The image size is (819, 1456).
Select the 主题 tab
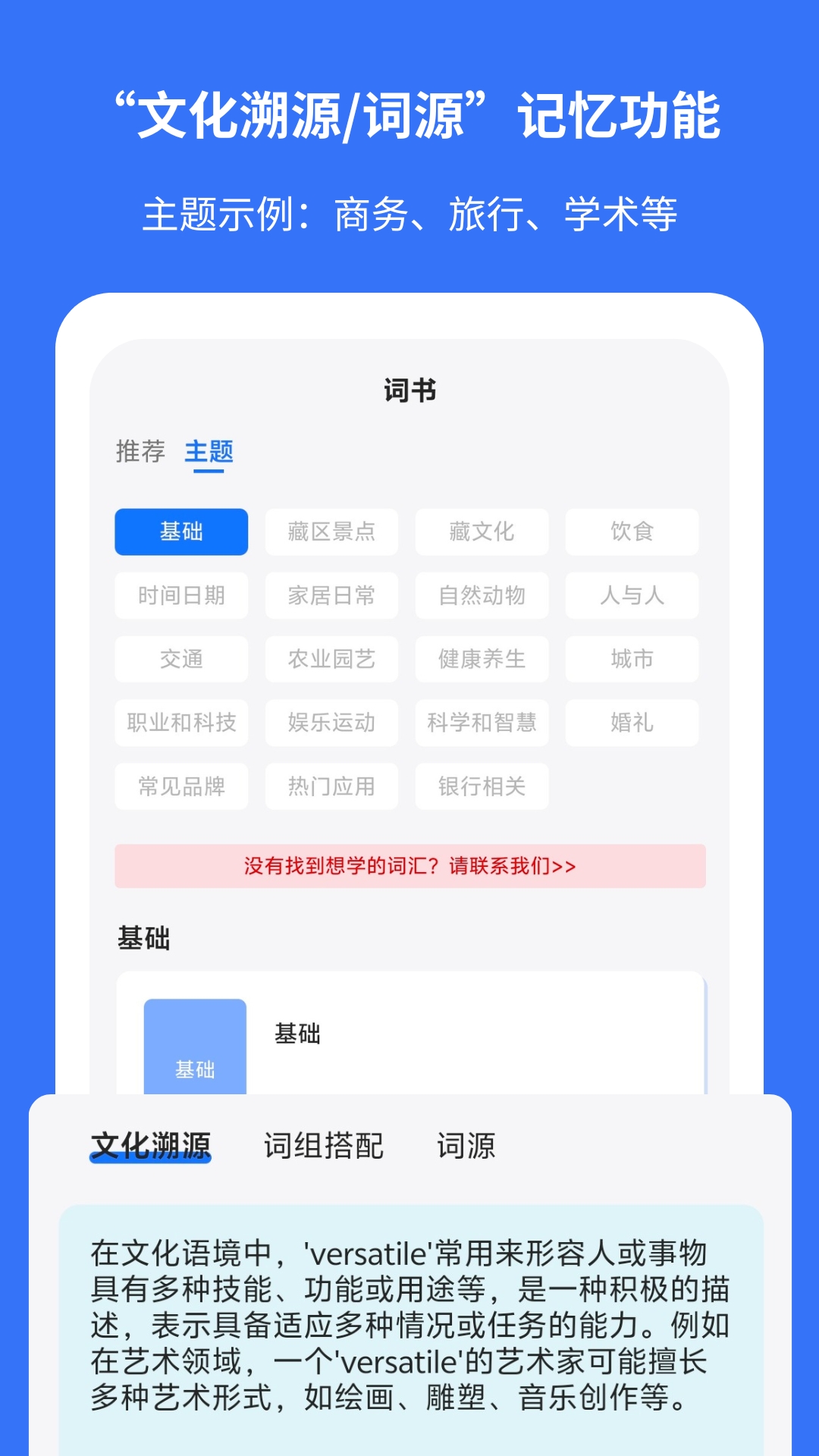point(210,452)
